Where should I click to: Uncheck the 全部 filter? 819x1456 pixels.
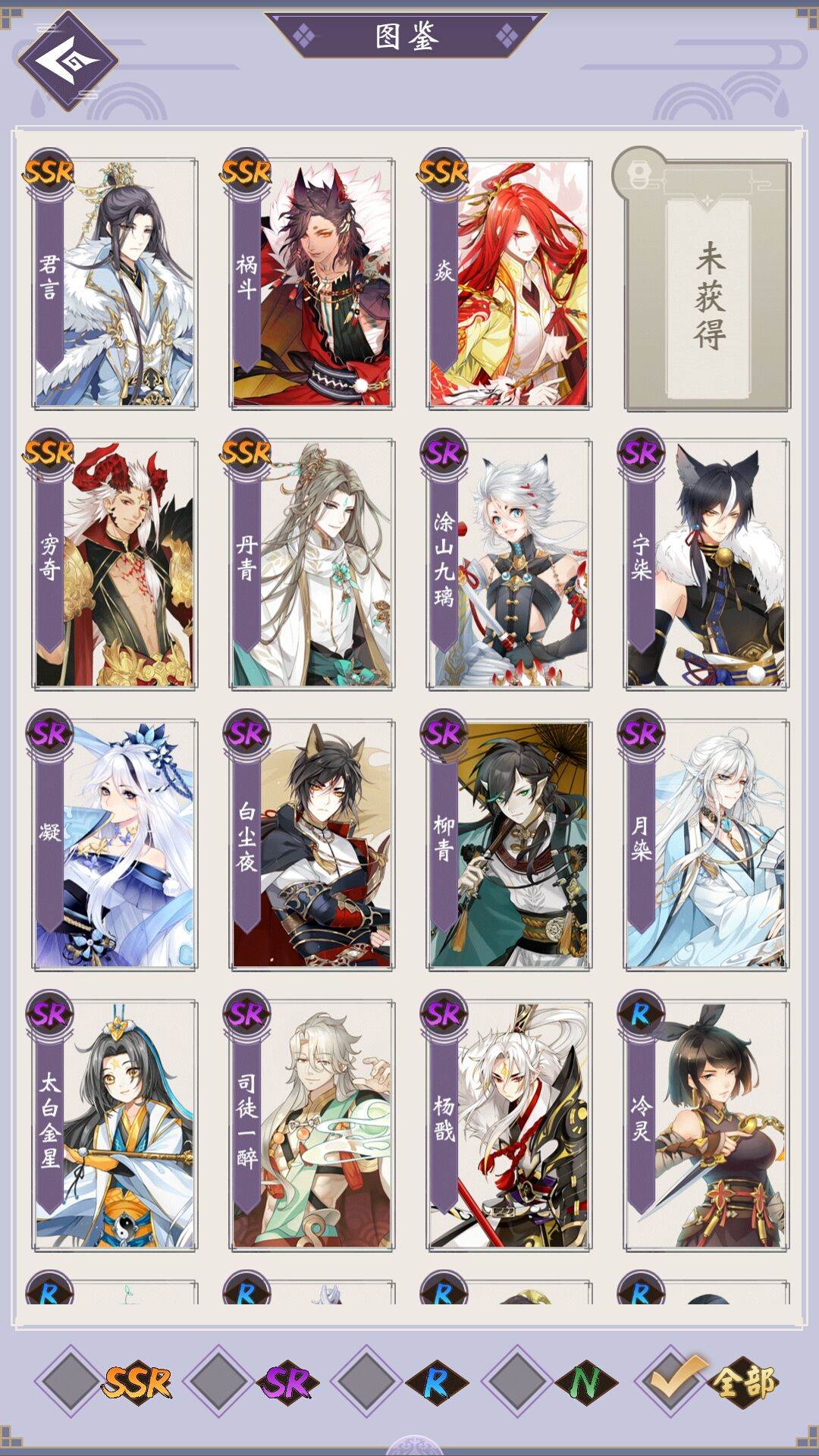pos(670,1381)
